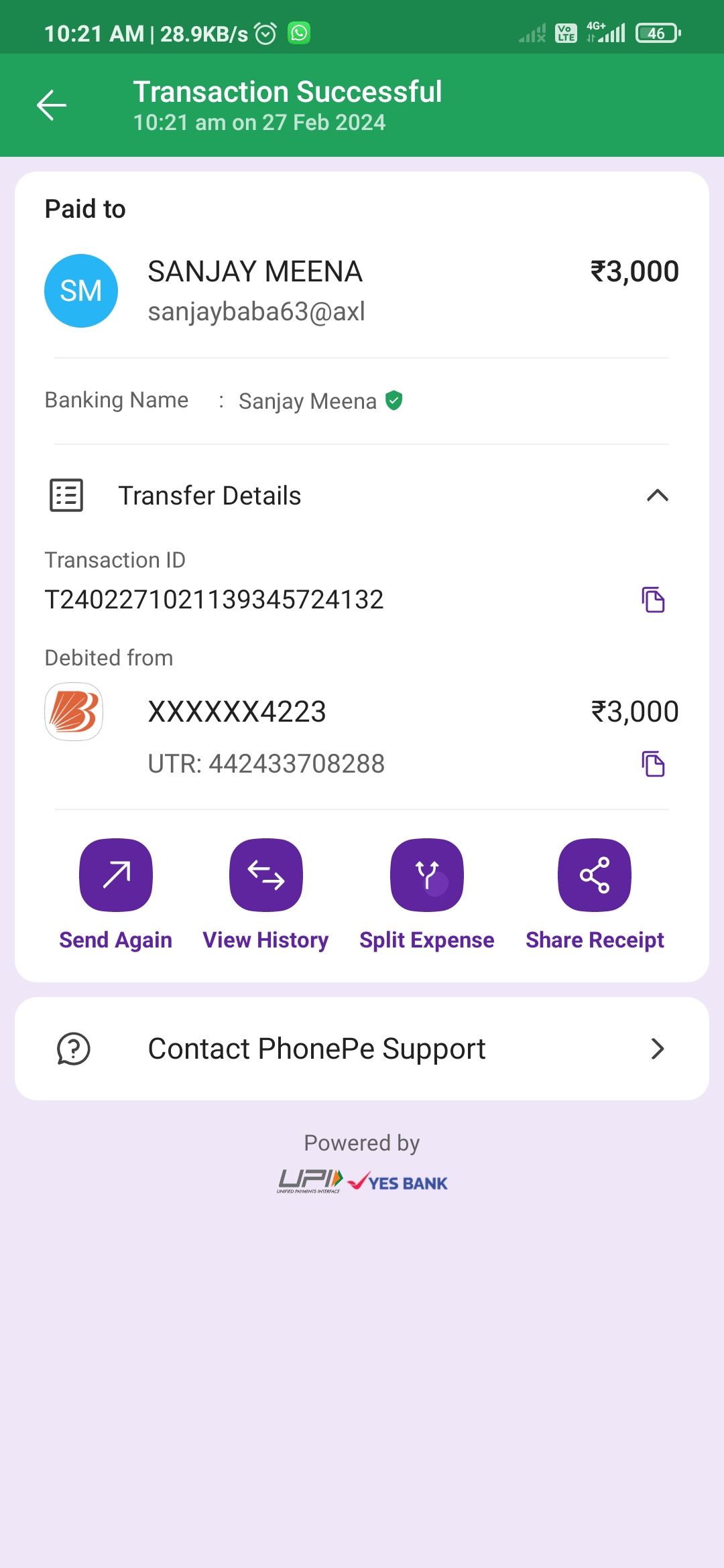Screen dimensions: 724x1568
Task: Open Contact PhonePe Support
Action: pos(362,1049)
